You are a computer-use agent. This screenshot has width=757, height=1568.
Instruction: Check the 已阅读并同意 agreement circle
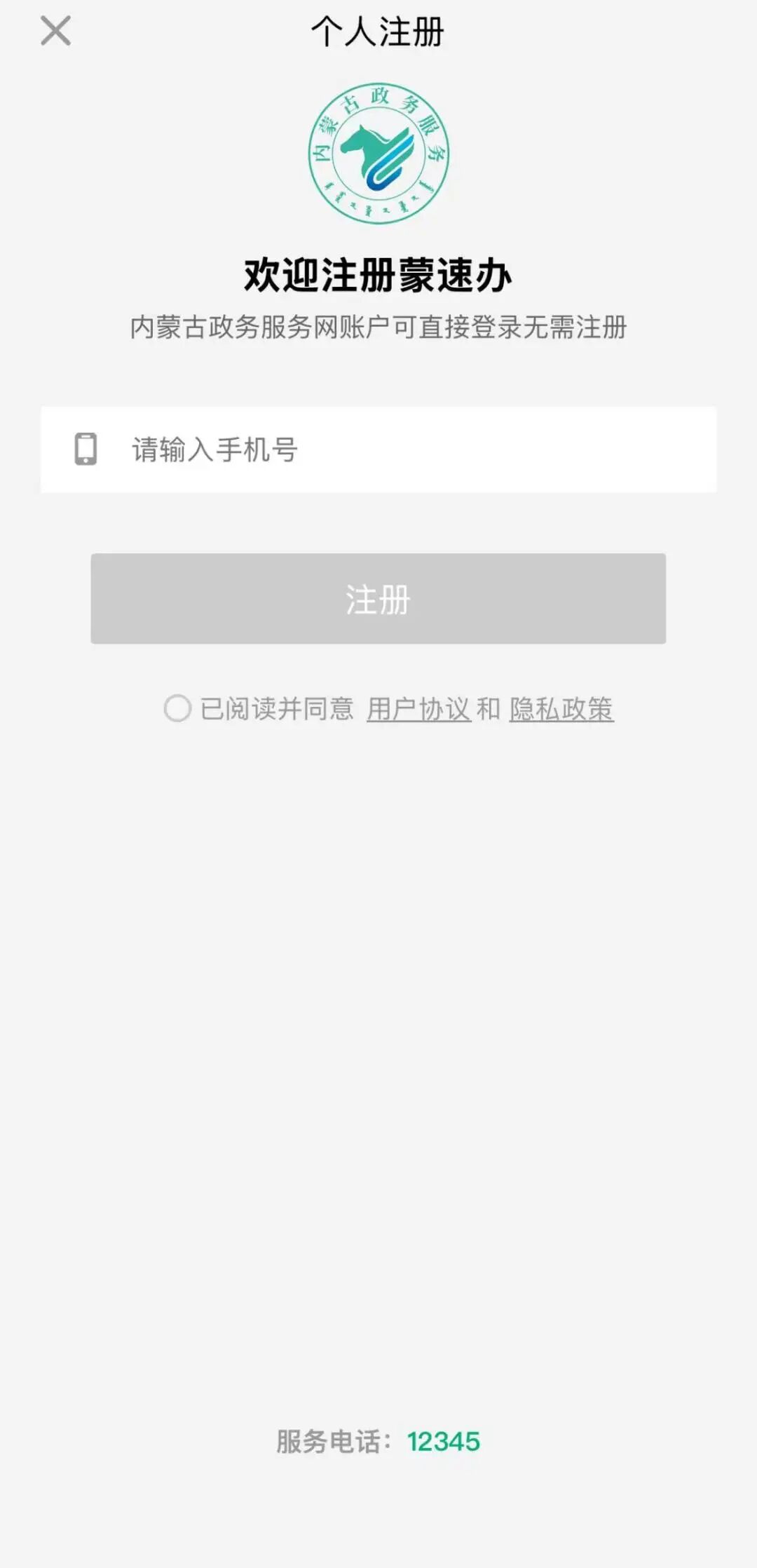tap(177, 708)
